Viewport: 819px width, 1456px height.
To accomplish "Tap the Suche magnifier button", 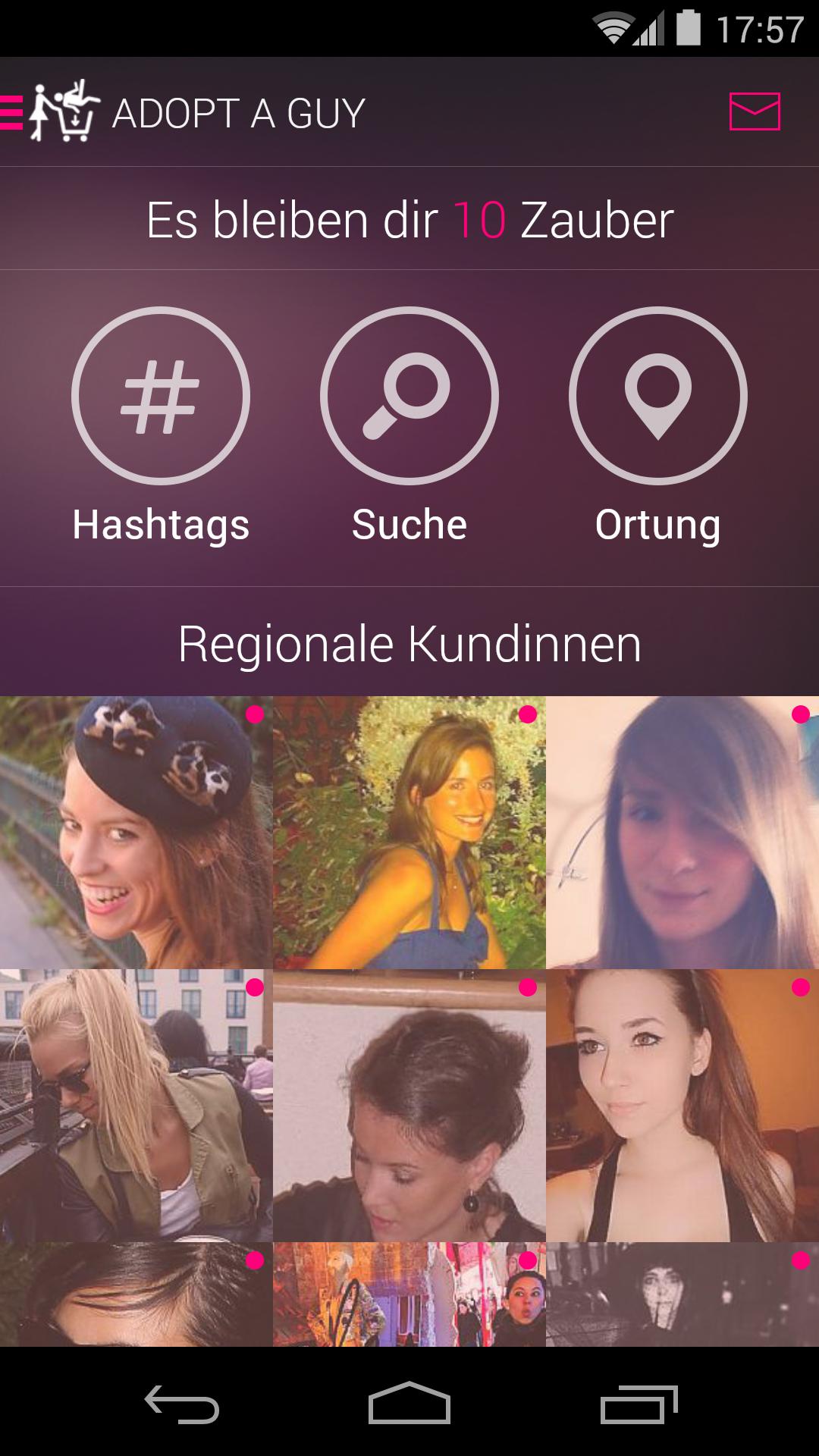I will pyautogui.click(x=409, y=396).
